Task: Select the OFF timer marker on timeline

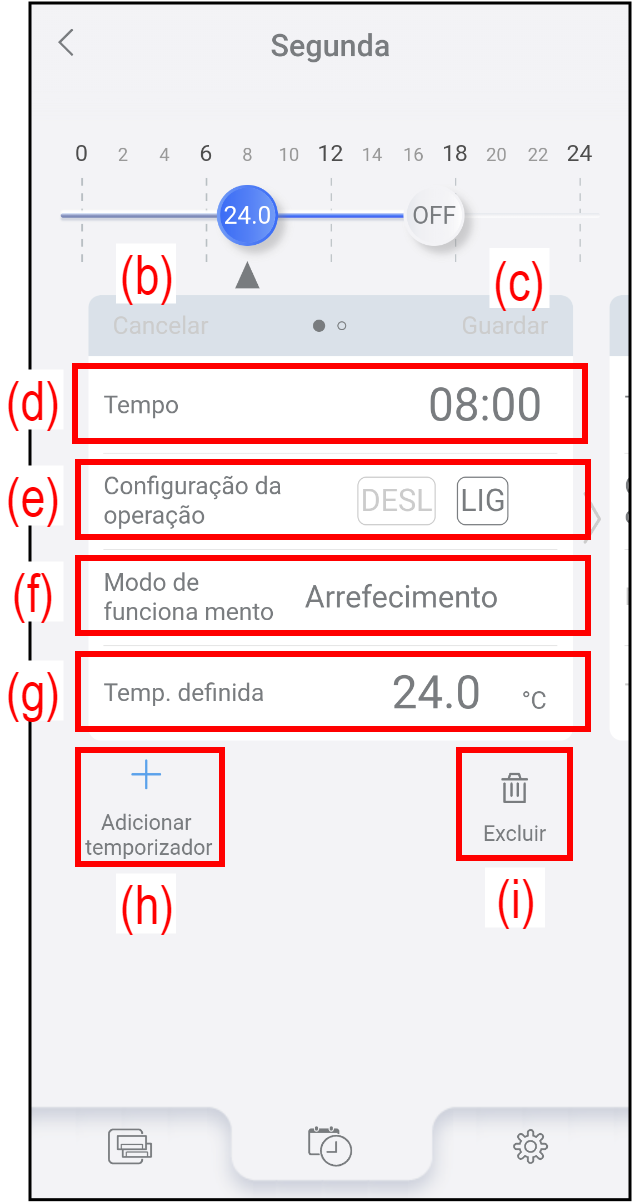Action: pyautogui.click(x=434, y=215)
